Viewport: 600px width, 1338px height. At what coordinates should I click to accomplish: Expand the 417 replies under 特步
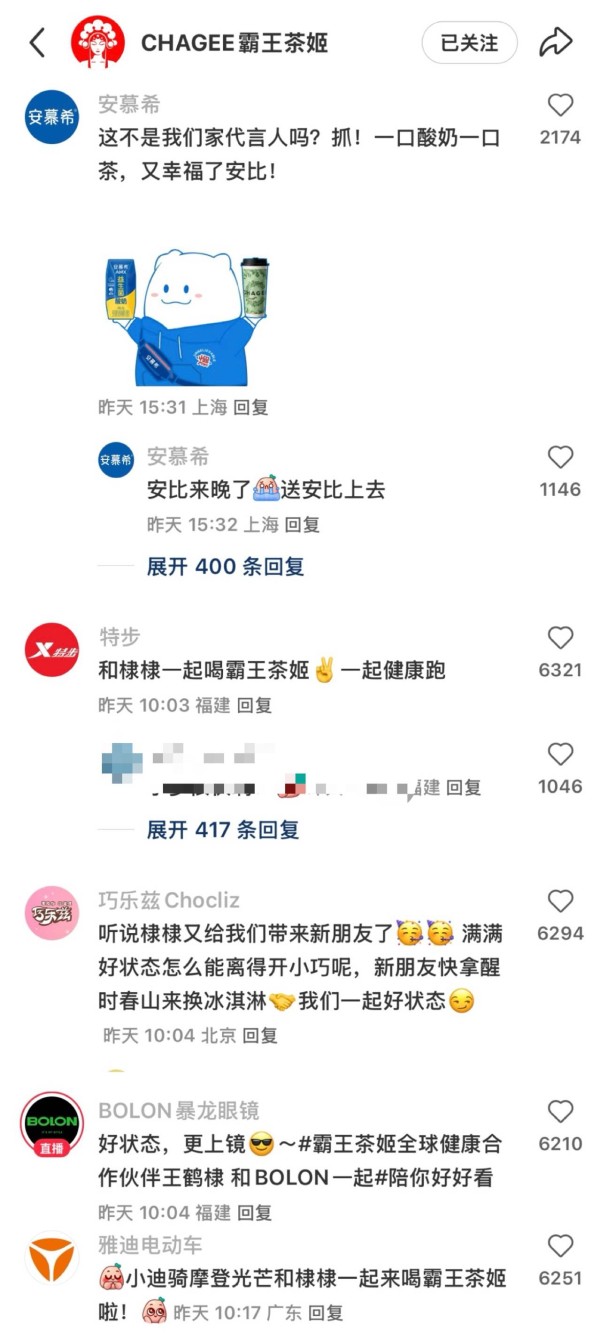(223, 830)
